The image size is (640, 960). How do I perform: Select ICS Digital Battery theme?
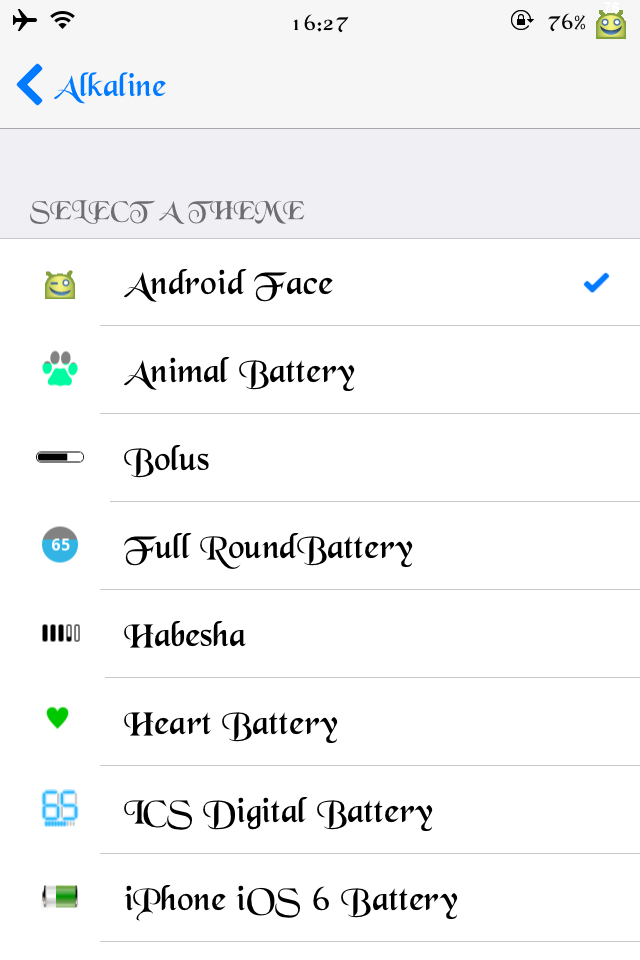320,810
